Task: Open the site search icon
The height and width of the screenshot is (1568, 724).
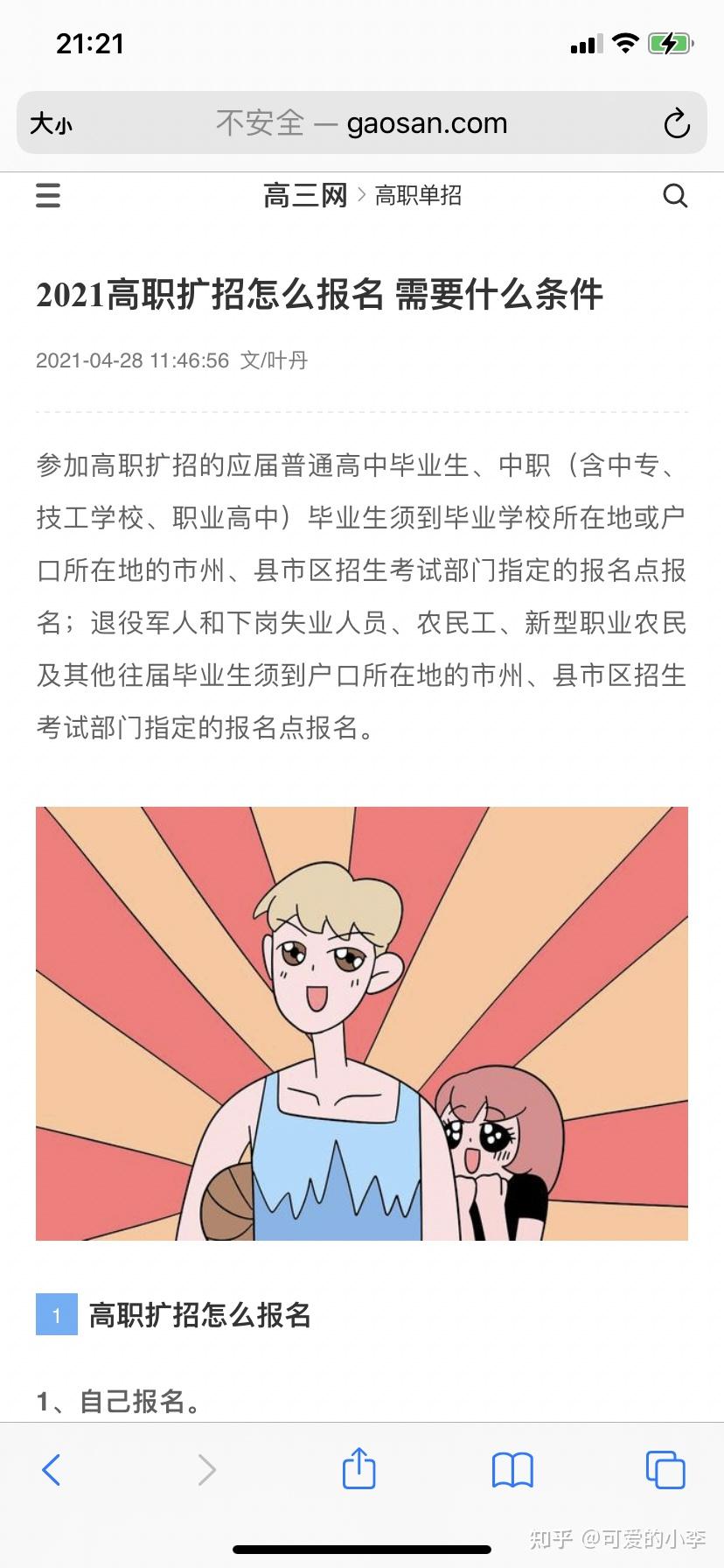Action: pyautogui.click(x=675, y=195)
